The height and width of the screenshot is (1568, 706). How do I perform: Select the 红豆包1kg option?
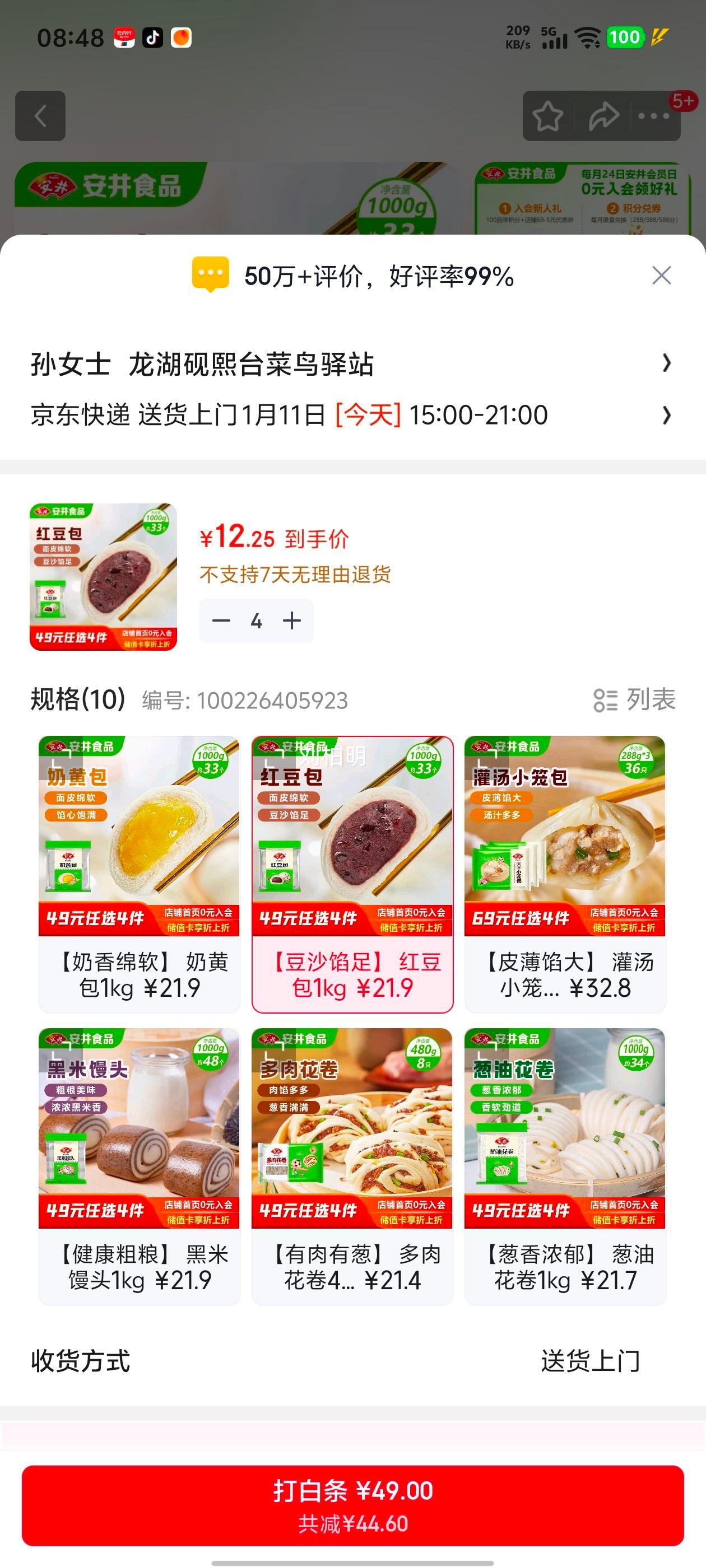tap(352, 874)
